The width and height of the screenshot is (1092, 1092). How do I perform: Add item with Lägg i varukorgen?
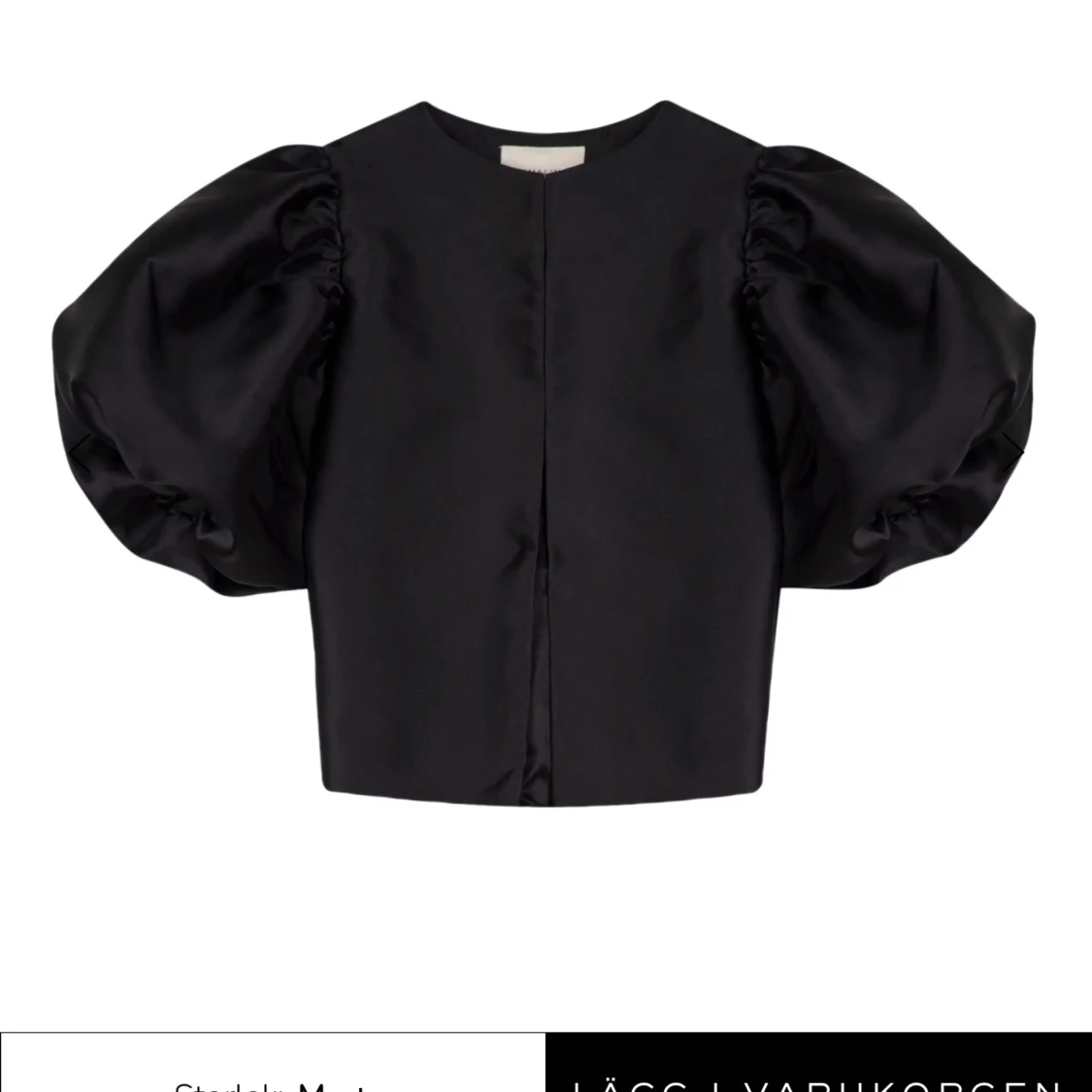pyautogui.click(x=818, y=1068)
